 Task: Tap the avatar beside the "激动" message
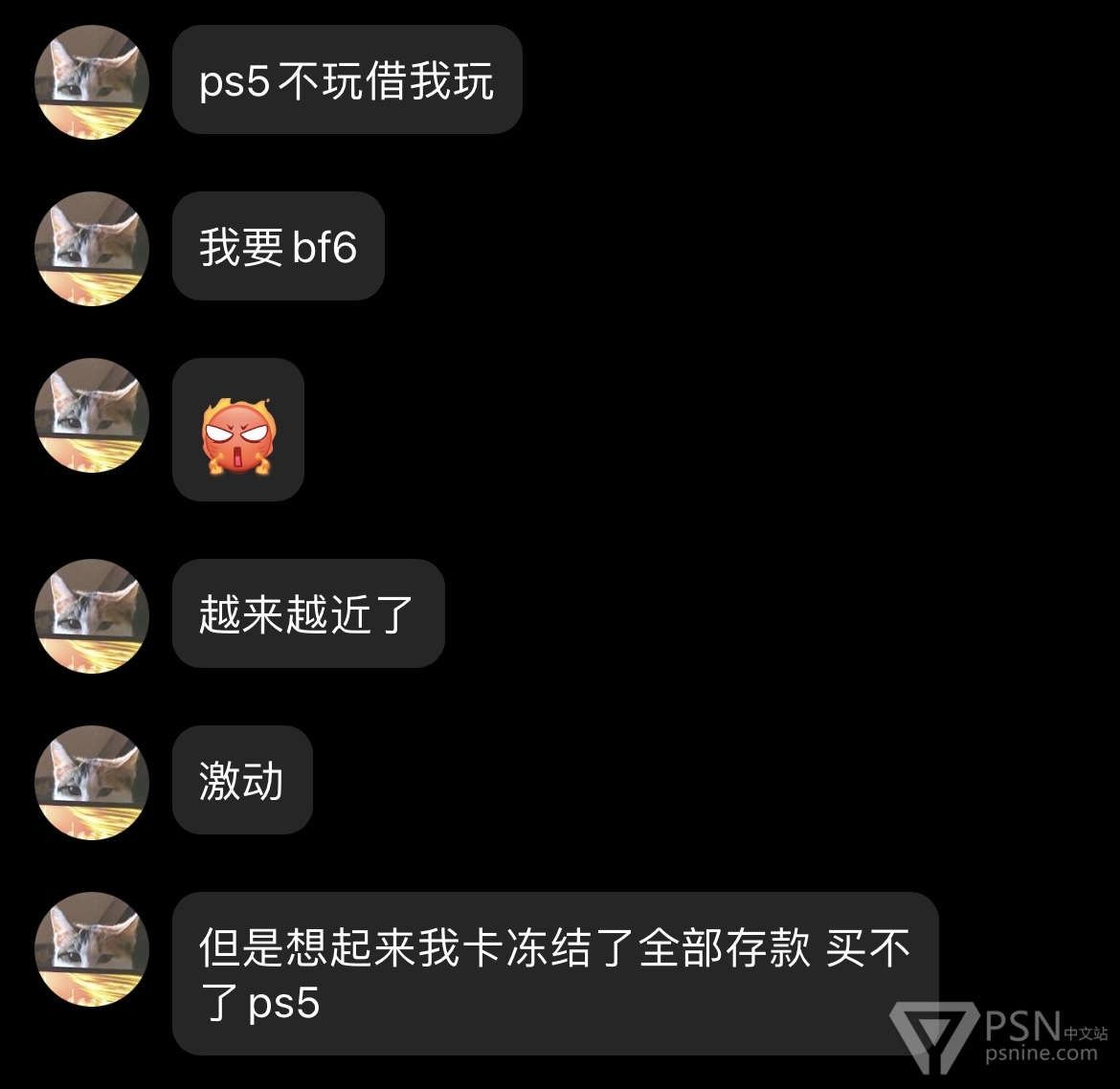click(92, 783)
